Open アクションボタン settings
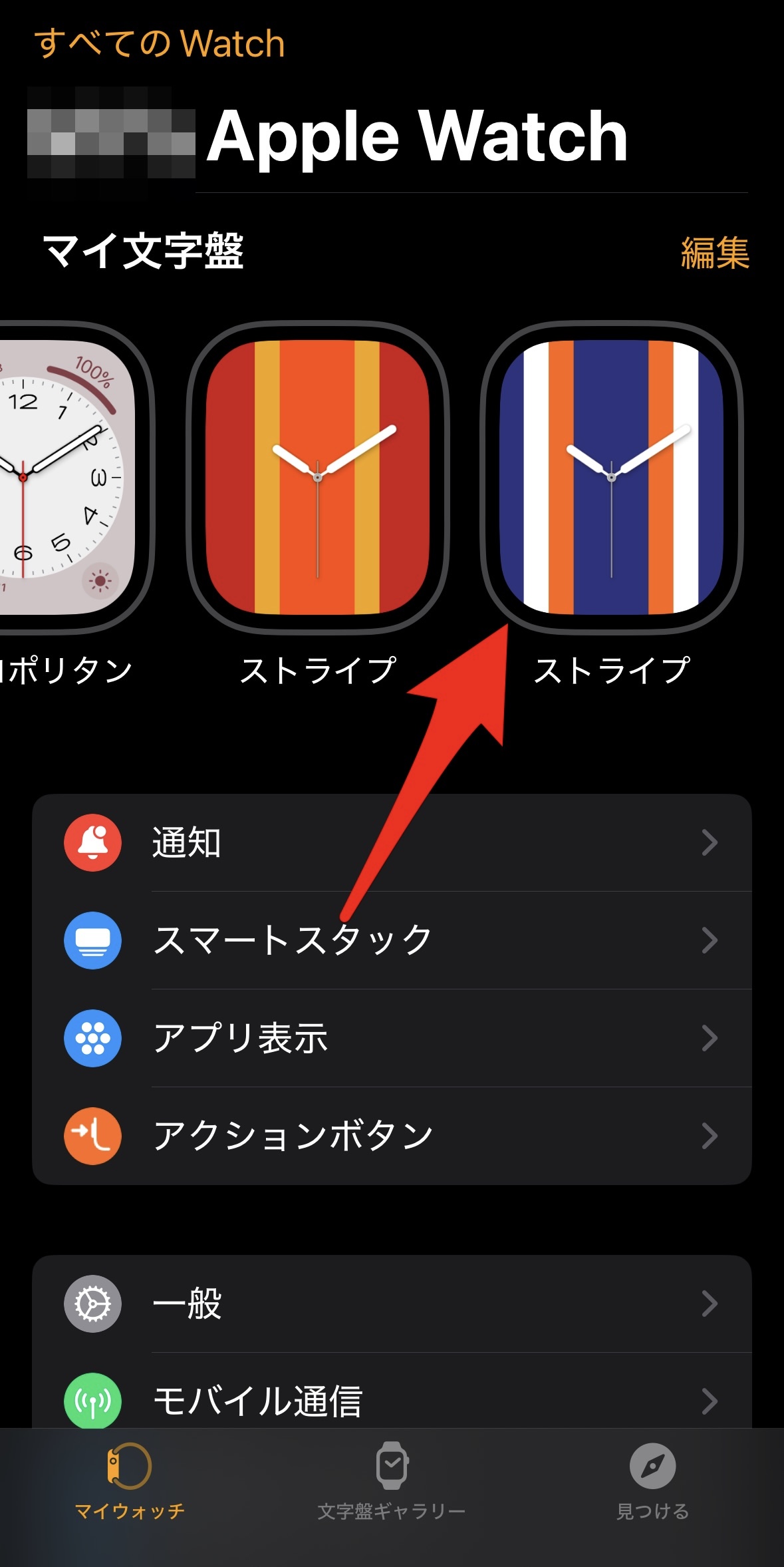784x1567 pixels. 392,1136
